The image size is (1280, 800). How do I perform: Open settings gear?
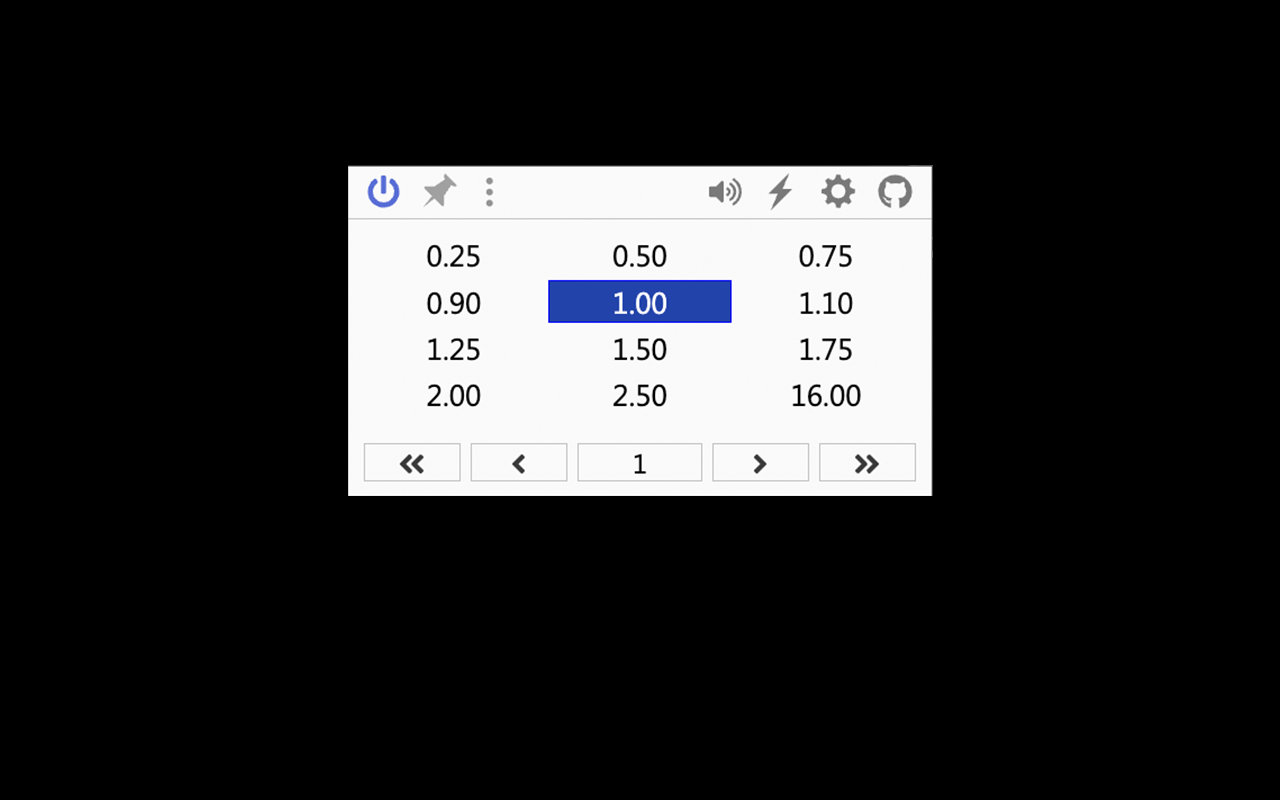tap(838, 191)
